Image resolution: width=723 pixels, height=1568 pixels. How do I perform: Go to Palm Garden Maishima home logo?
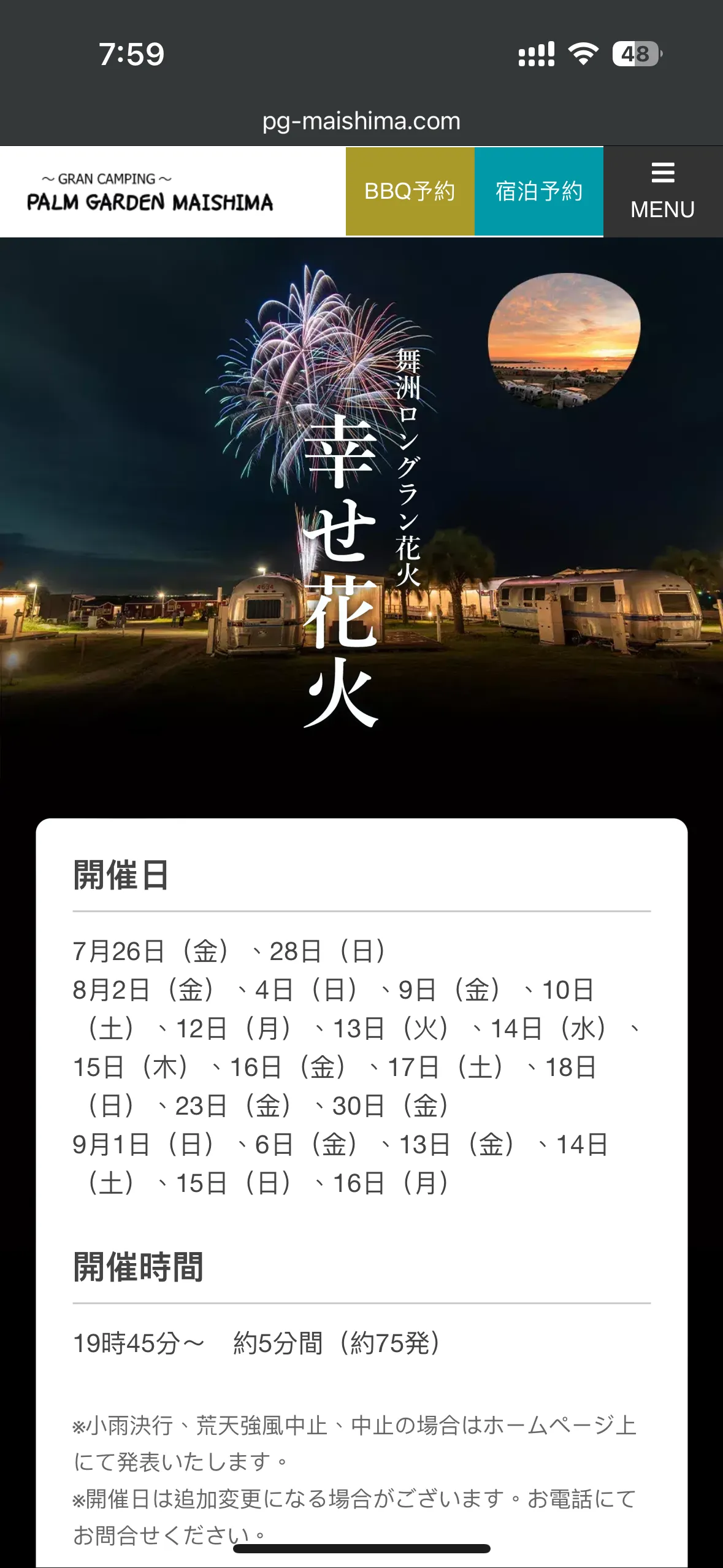[x=150, y=194]
